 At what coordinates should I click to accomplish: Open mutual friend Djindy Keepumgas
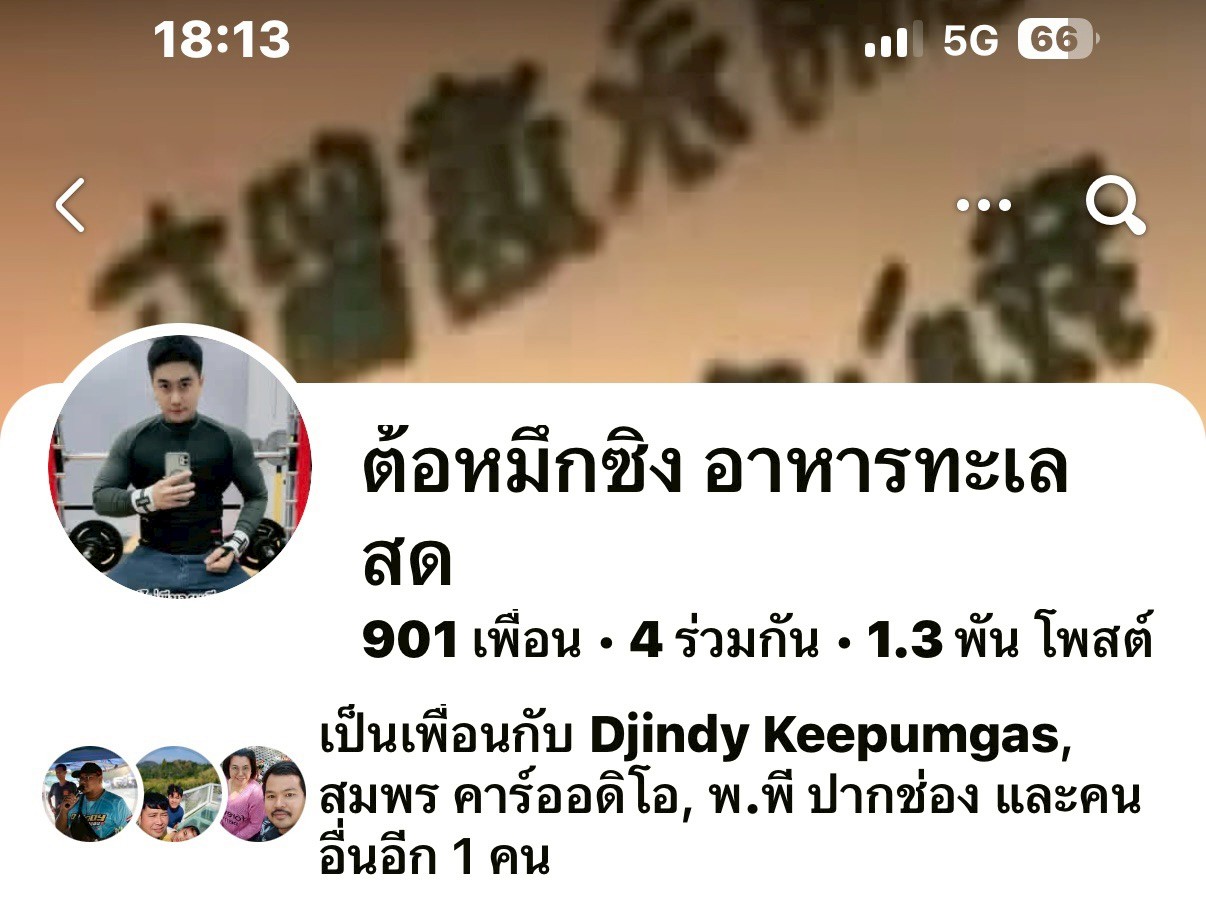pyautogui.click(x=823, y=738)
